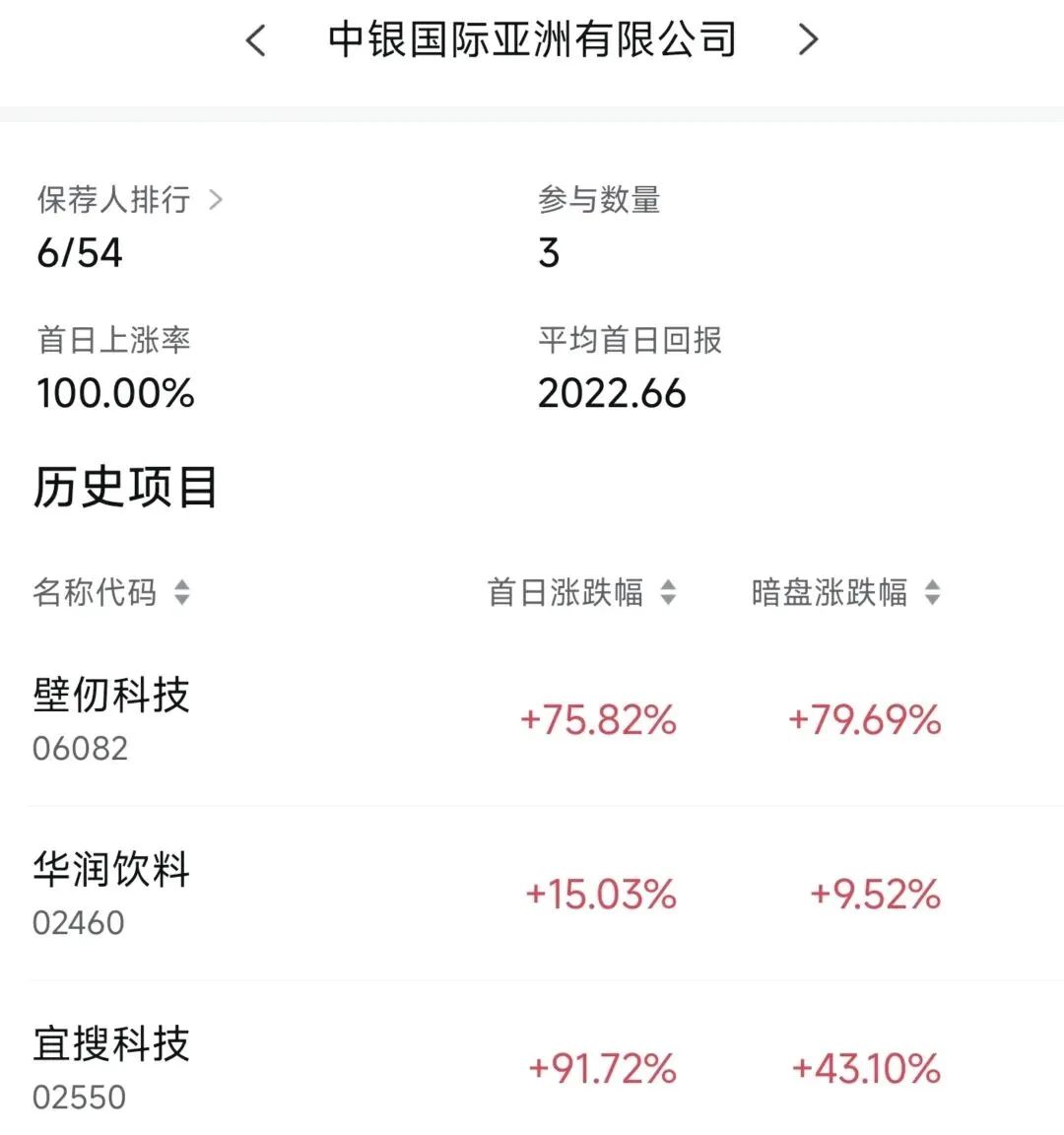Expand details for 壁仞科技
This screenshot has height=1135, width=1064.
point(111,696)
